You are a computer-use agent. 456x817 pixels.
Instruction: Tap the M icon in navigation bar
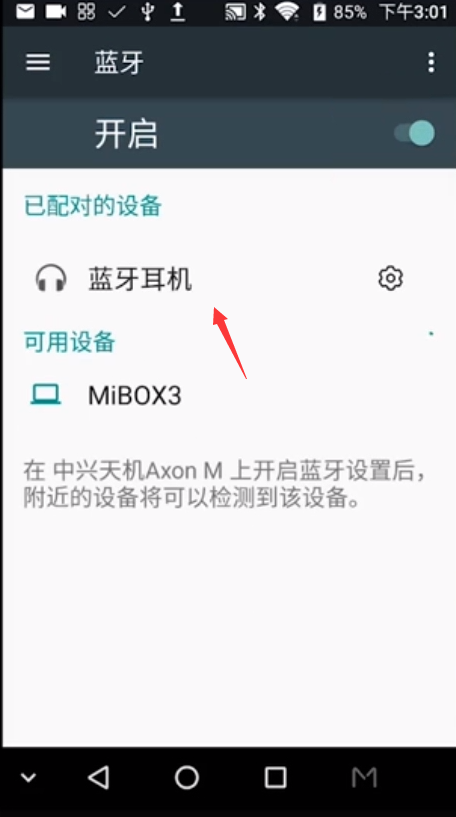pos(364,778)
